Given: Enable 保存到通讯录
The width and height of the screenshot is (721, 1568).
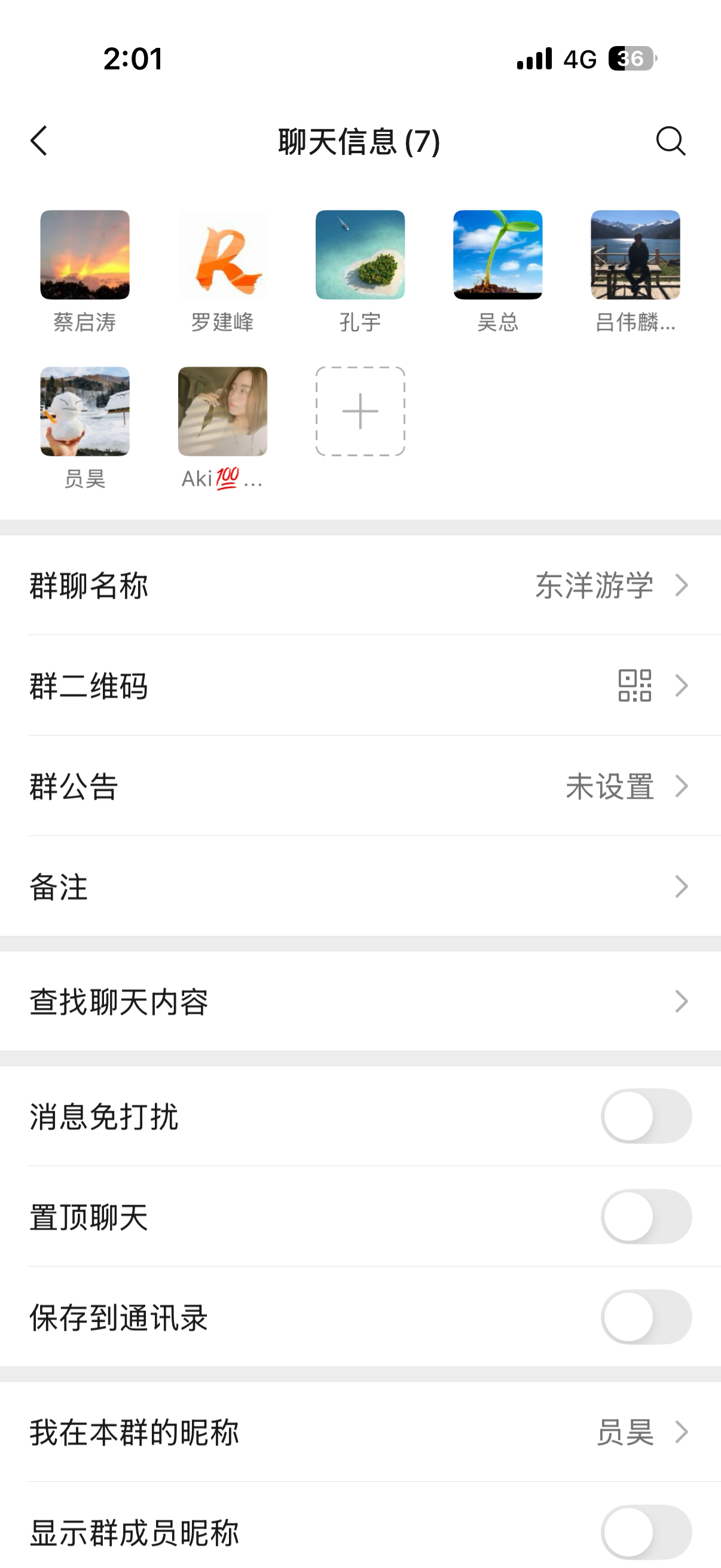Looking at the screenshot, I should pyautogui.click(x=646, y=1317).
